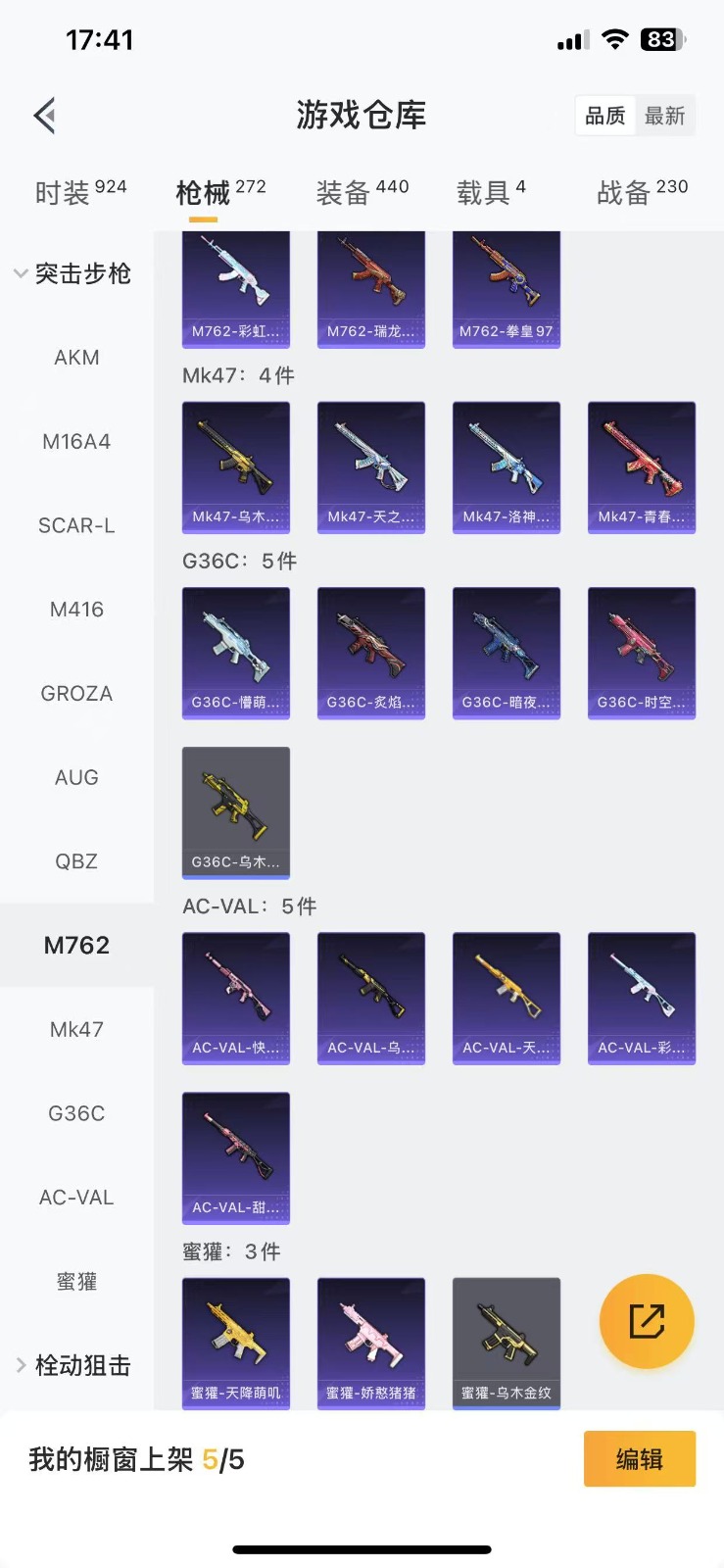Tap the 编辑 button

[x=639, y=1459]
